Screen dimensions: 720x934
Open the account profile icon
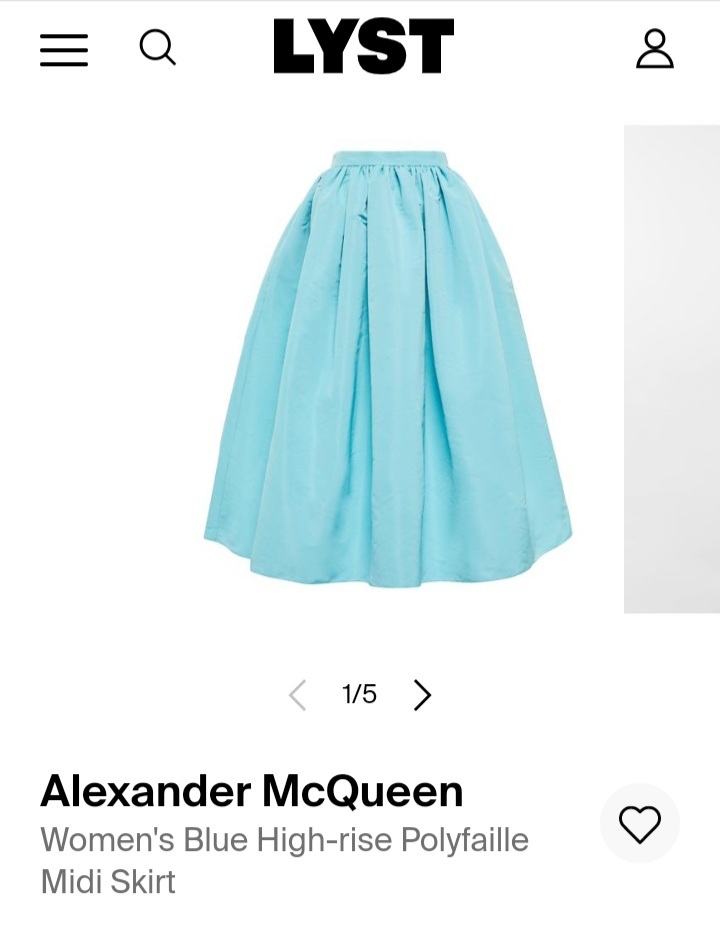pyautogui.click(x=654, y=48)
